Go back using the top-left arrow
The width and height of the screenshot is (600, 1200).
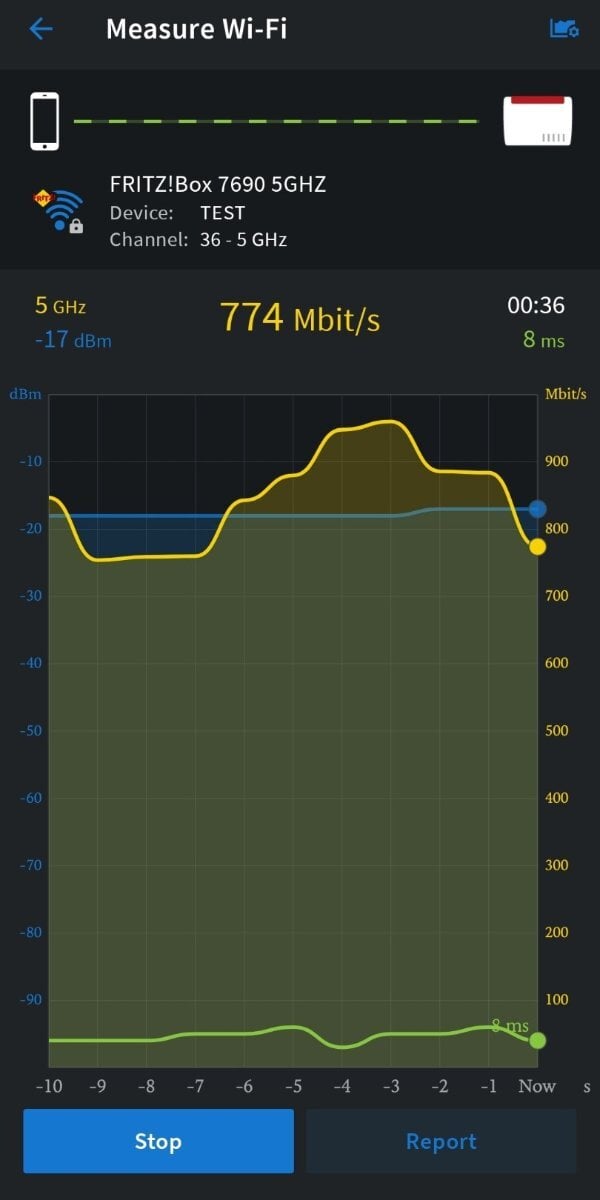[x=41, y=29]
